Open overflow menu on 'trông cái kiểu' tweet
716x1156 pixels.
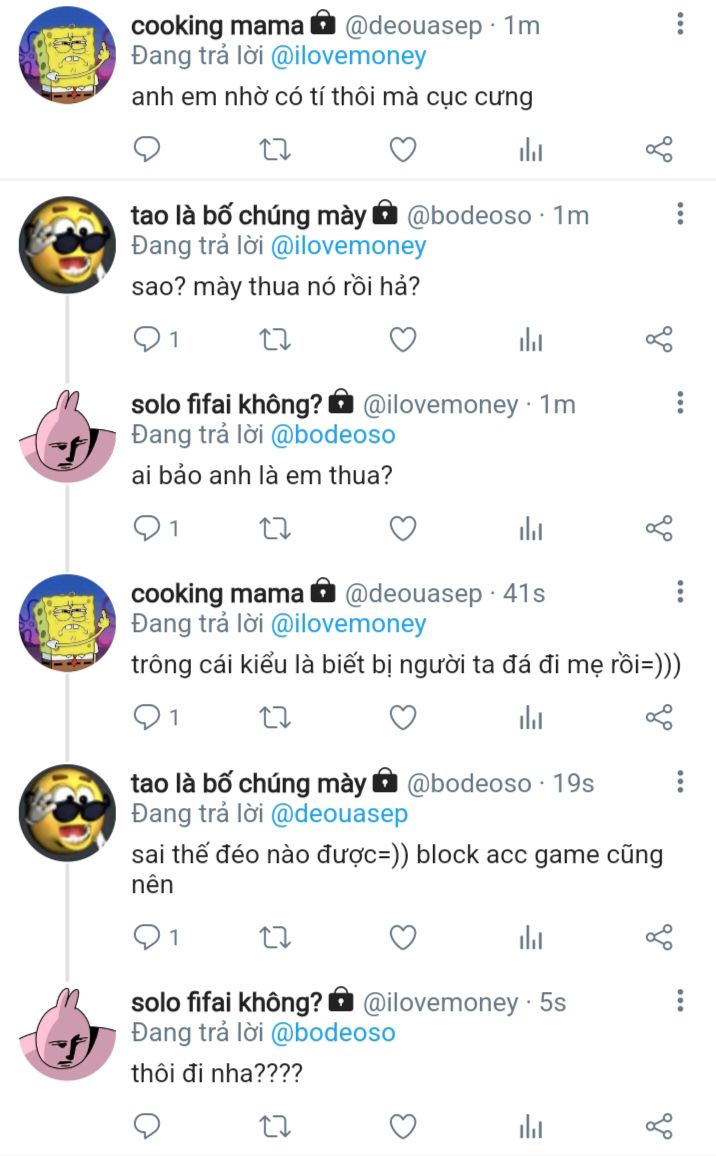point(680,592)
